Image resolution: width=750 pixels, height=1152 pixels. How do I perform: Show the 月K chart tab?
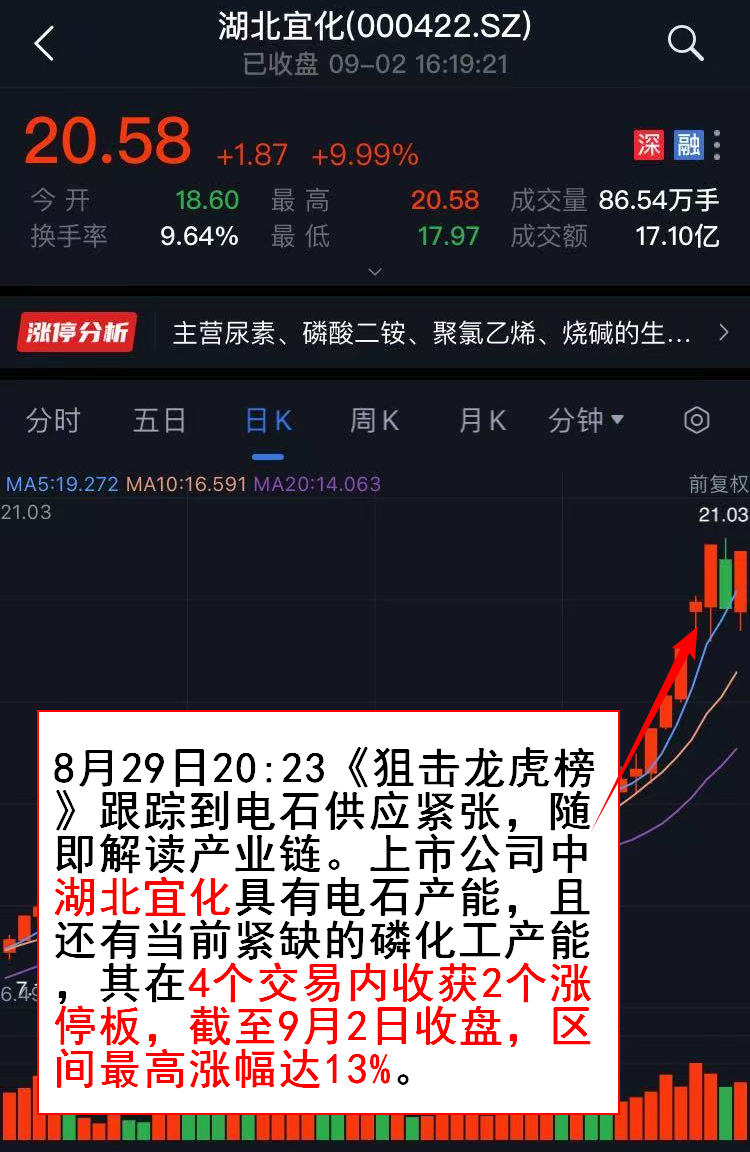[482, 421]
